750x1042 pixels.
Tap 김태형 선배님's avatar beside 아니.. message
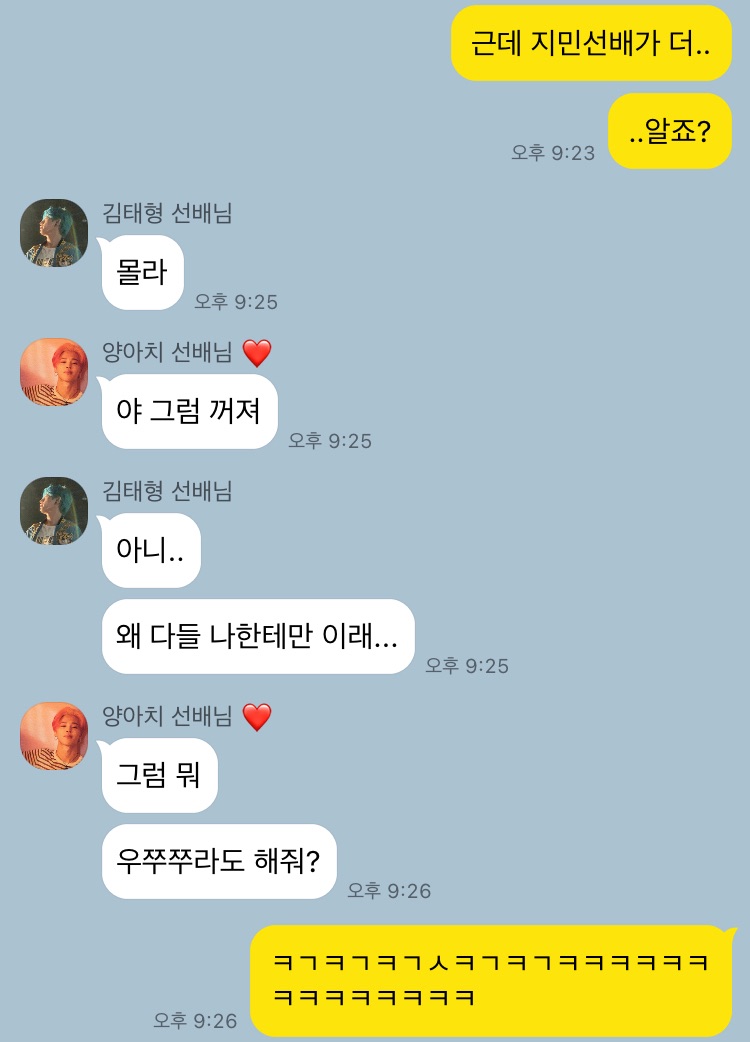54,511
